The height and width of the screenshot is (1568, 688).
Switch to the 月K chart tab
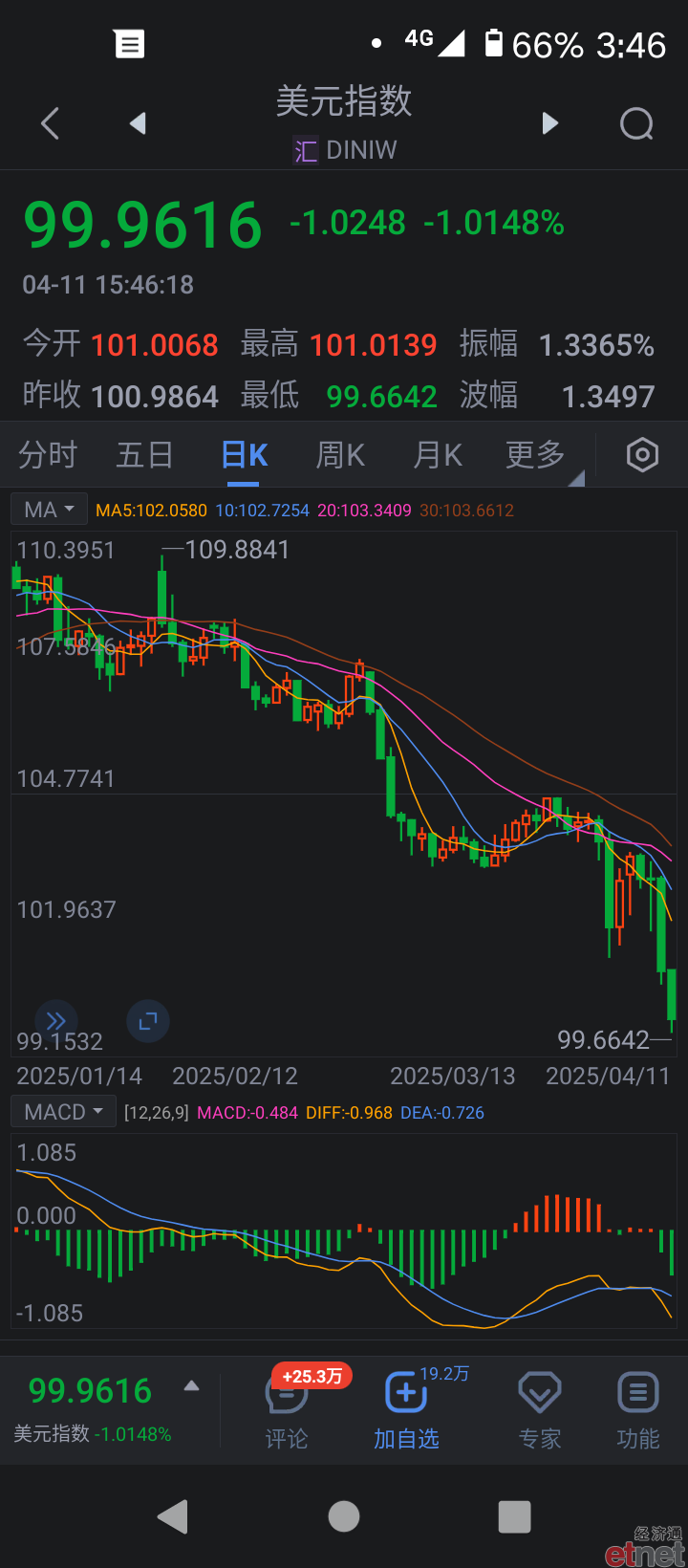pyautogui.click(x=438, y=455)
